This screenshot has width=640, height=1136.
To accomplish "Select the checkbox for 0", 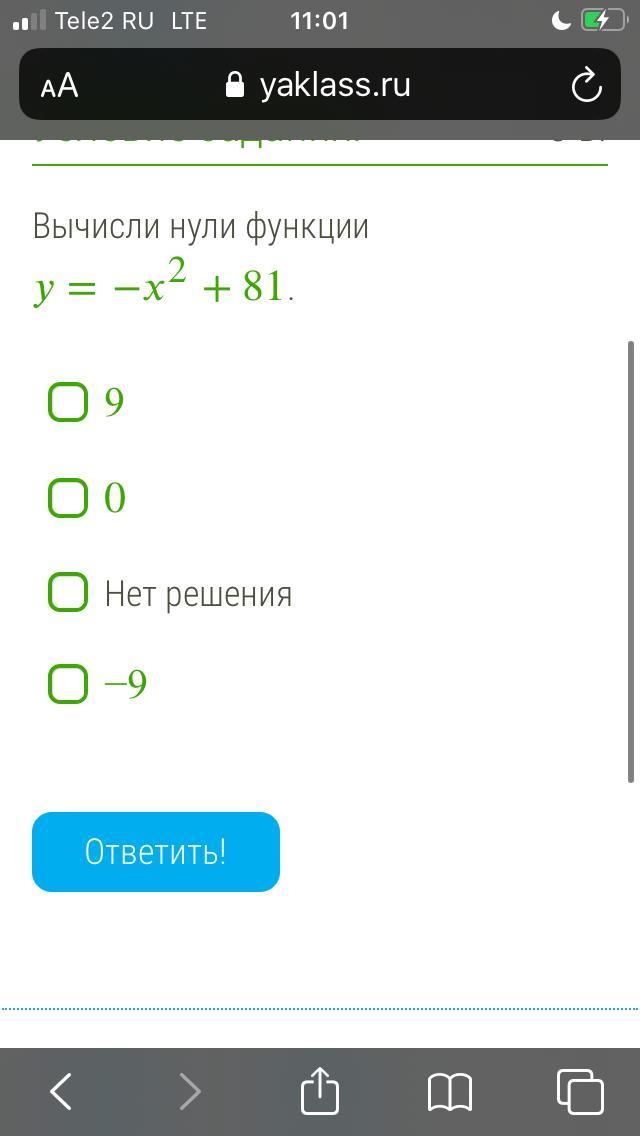I will (67, 498).
